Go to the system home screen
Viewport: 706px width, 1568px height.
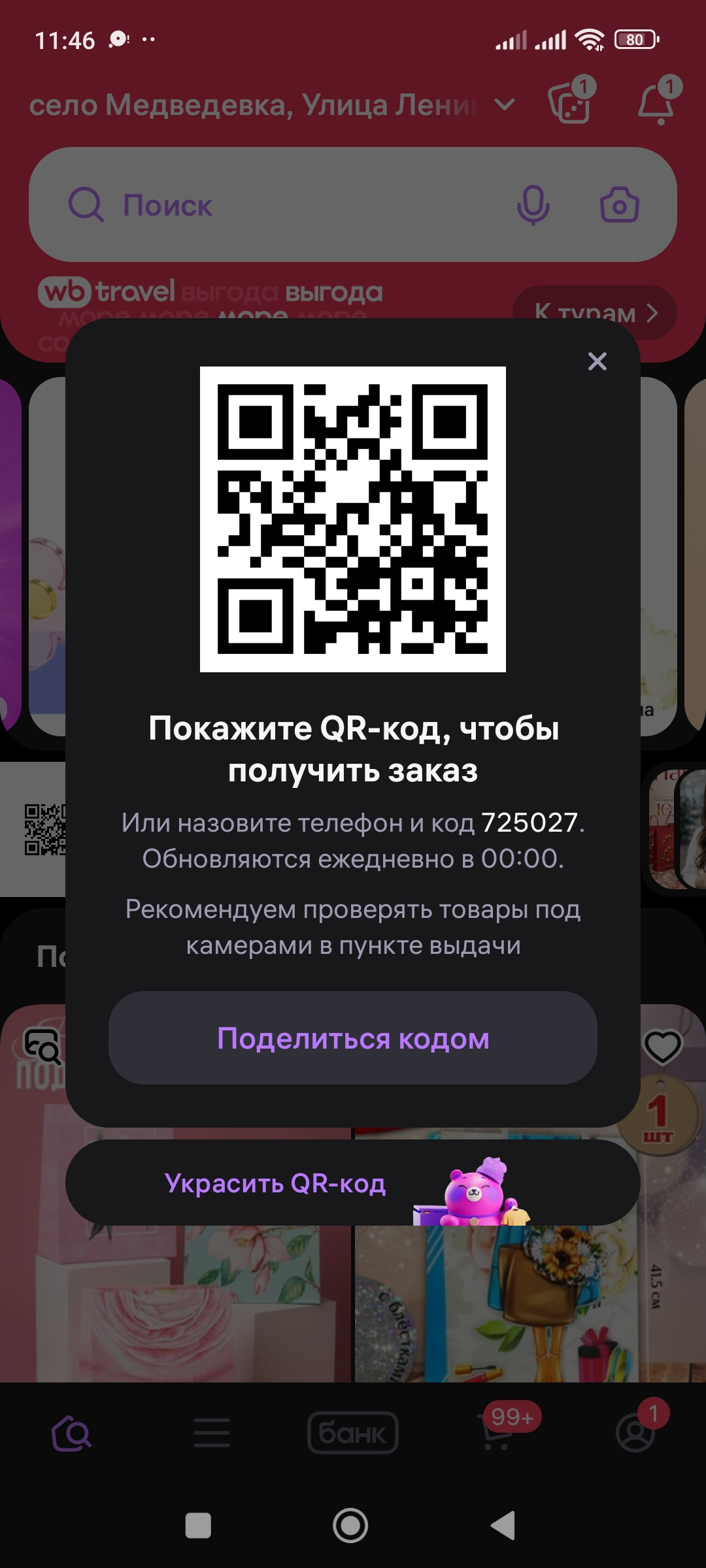pos(350,1526)
